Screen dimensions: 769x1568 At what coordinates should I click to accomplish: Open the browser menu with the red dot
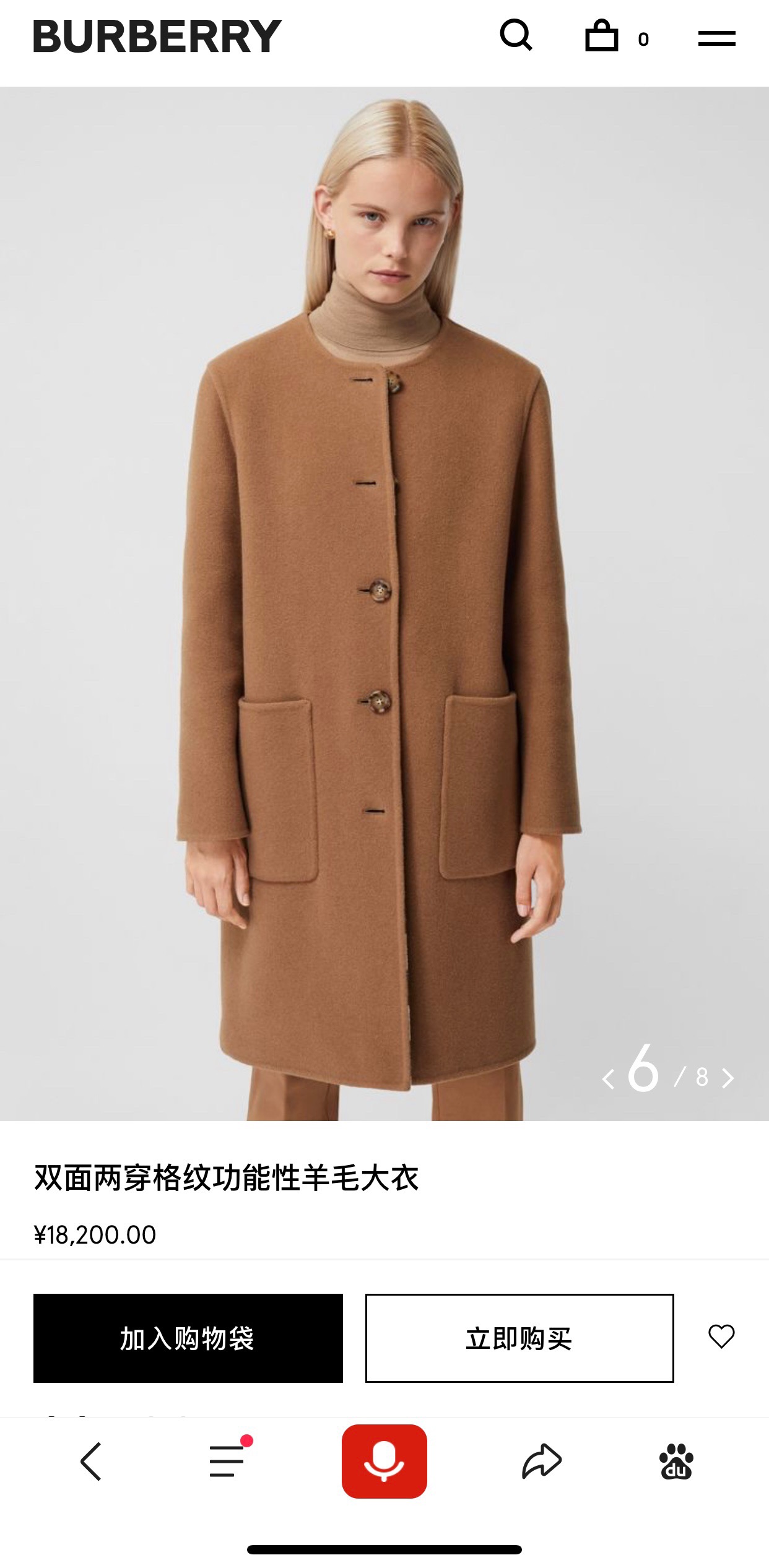pos(227,1462)
